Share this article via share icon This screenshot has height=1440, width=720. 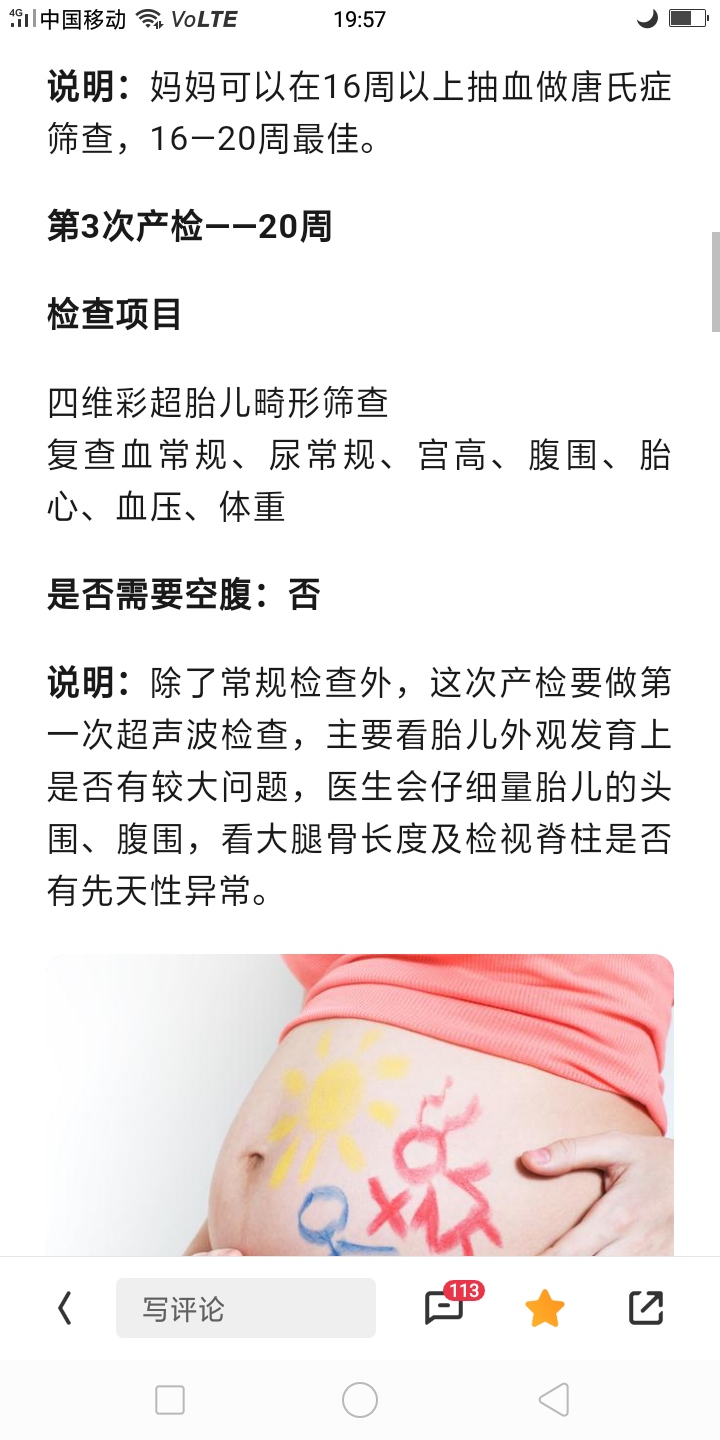tap(646, 1308)
